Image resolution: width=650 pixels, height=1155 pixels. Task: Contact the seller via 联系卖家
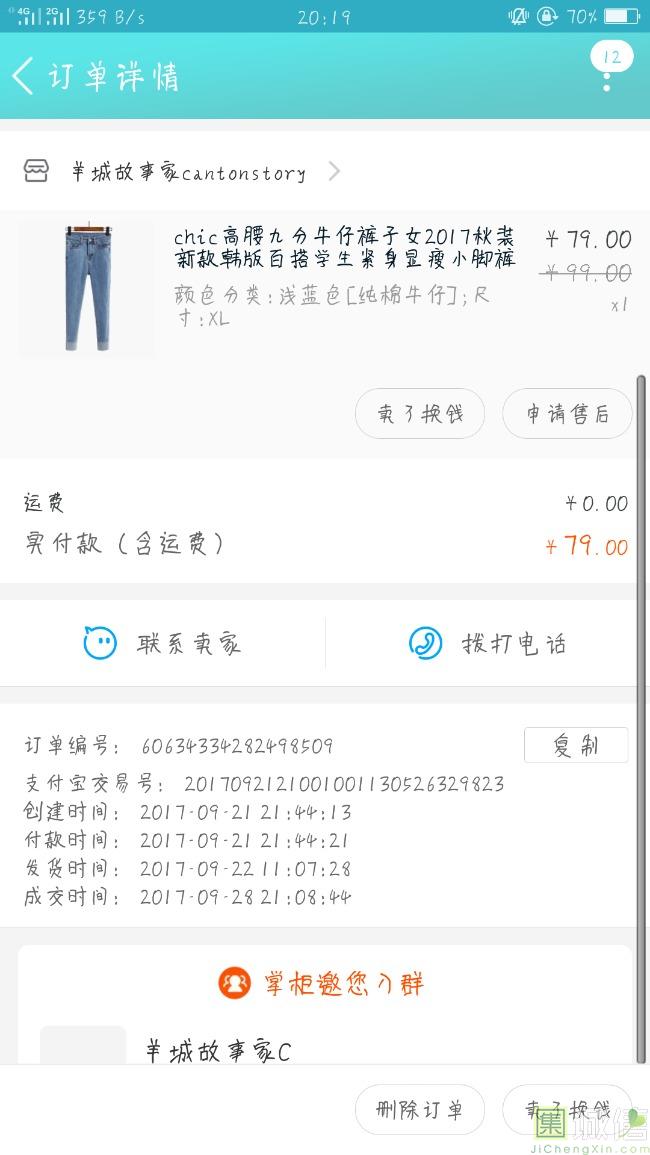click(163, 643)
